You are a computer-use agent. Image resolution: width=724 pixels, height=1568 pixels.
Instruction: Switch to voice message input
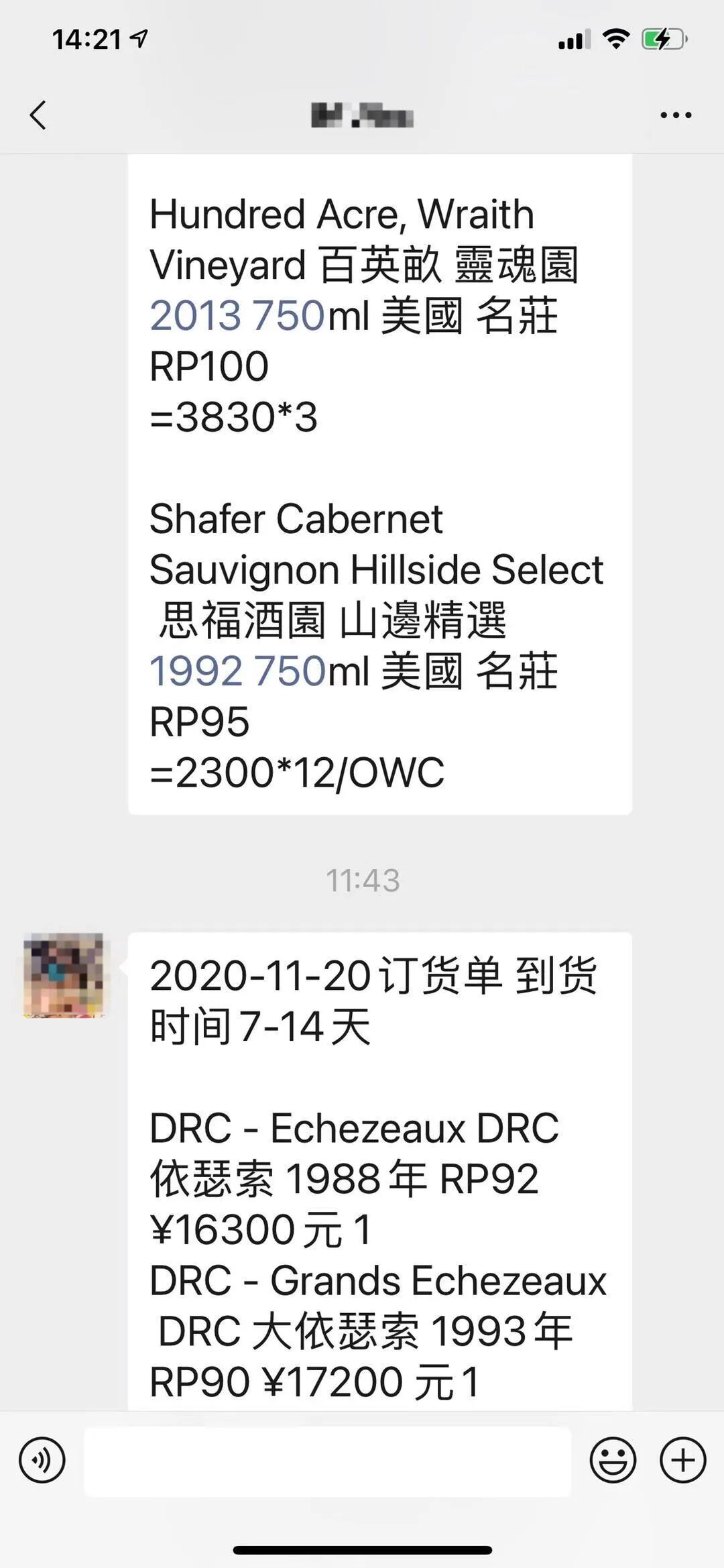point(42,1460)
